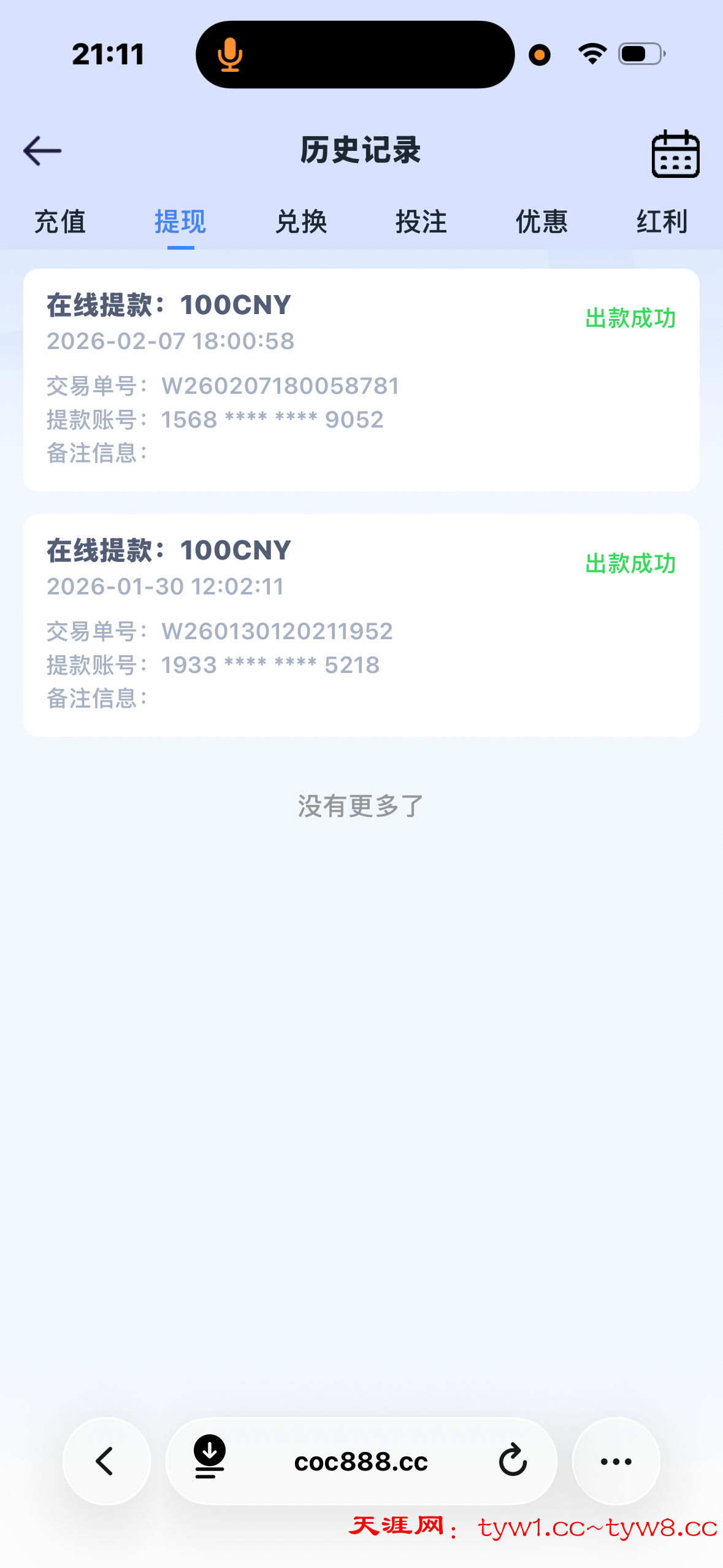Open the calendar date filter

675,153
